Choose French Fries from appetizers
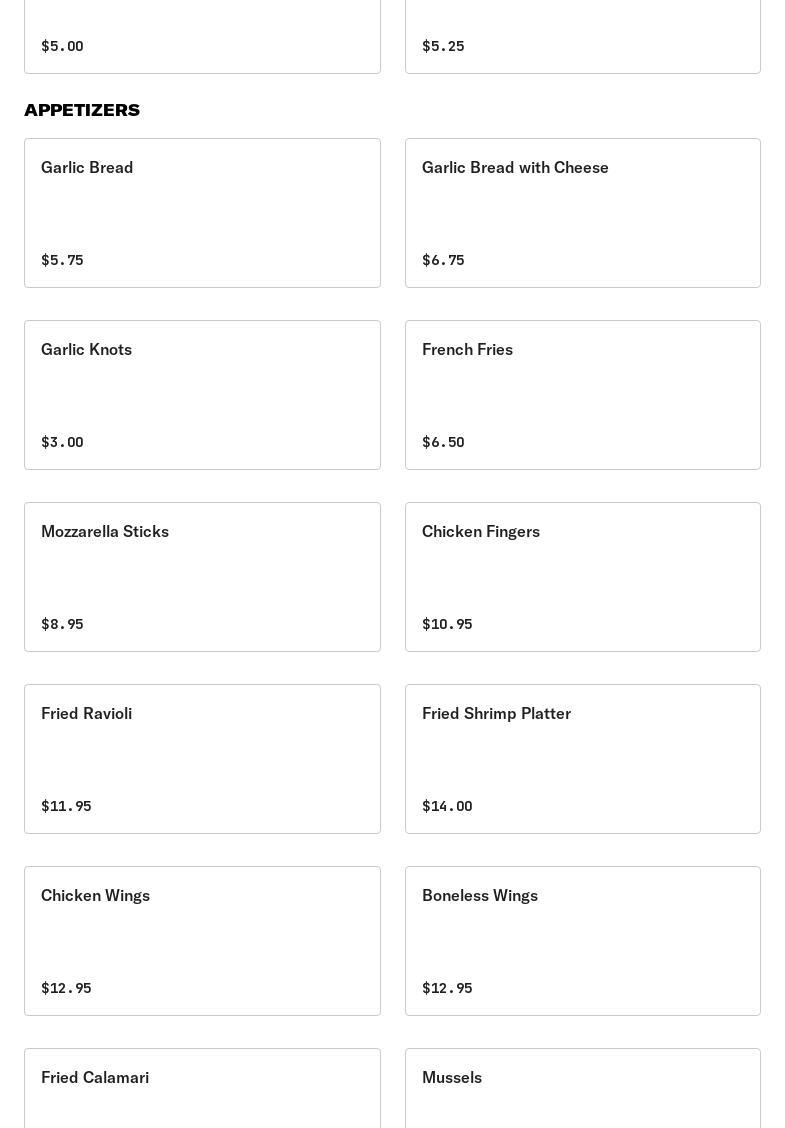 coord(582,395)
